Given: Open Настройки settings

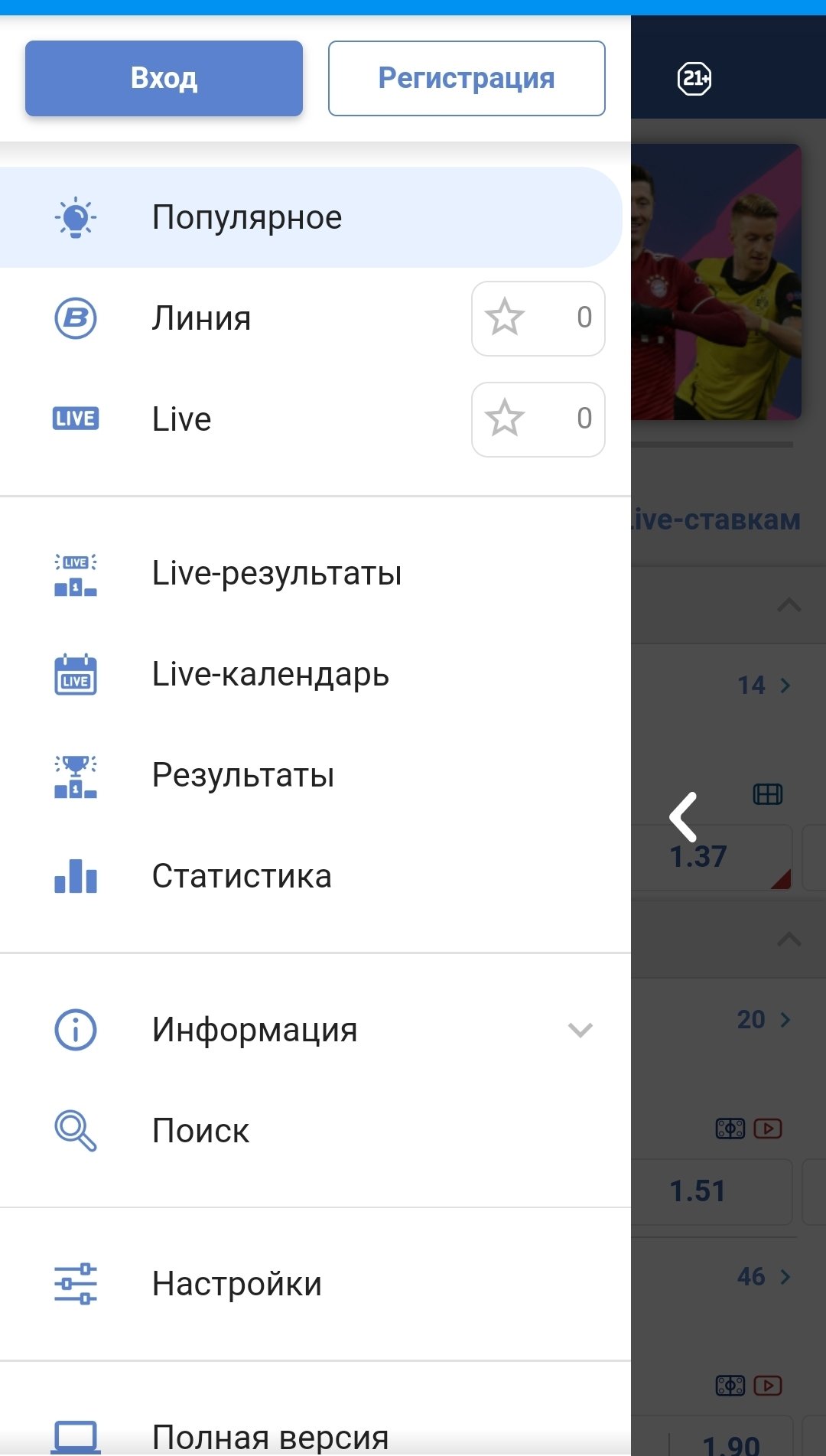Looking at the screenshot, I should [x=236, y=1284].
